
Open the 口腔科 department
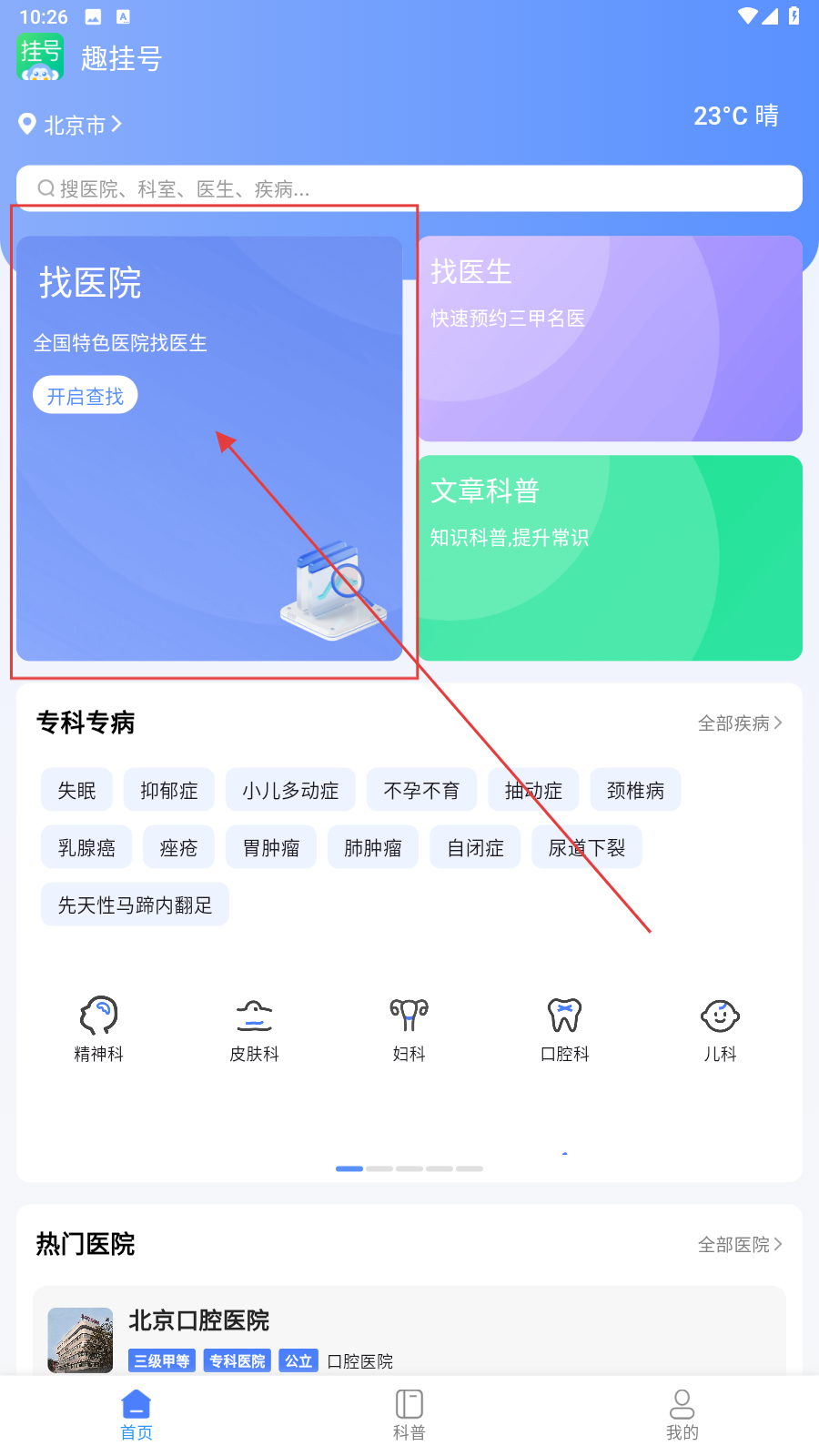click(x=564, y=1028)
